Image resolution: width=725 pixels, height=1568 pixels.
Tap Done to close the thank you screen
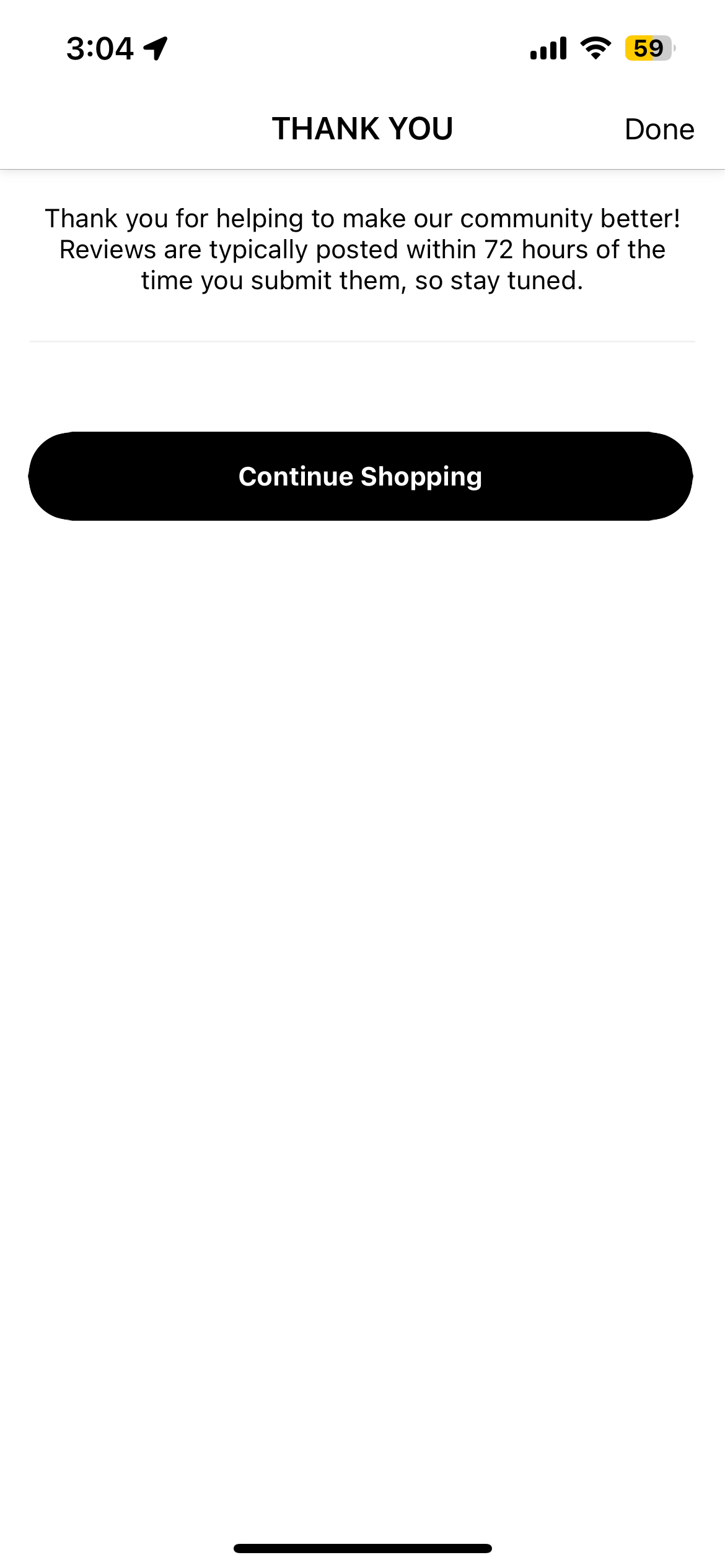point(659,129)
